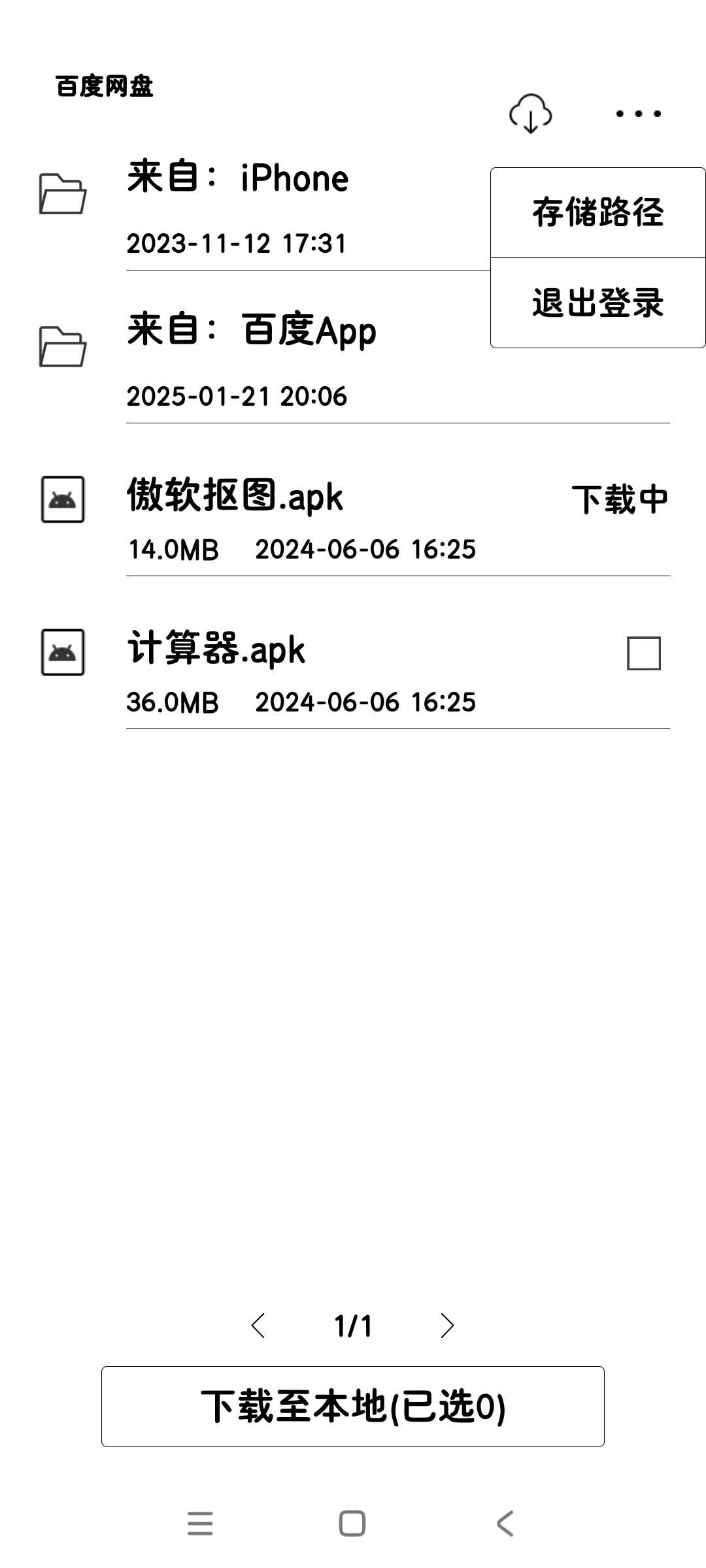Go back with system back button

tap(505, 1524)
